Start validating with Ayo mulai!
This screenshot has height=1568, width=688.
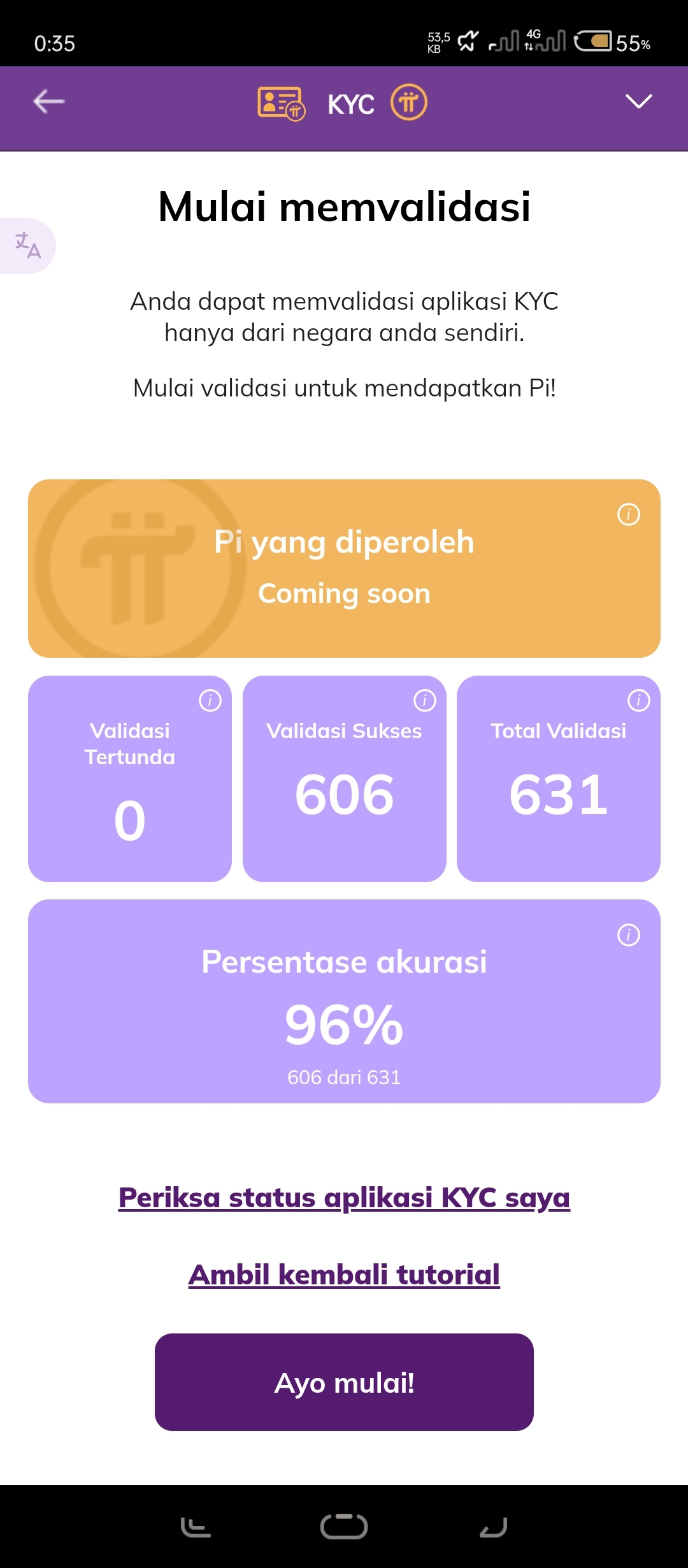click(x=344, y=1383)
